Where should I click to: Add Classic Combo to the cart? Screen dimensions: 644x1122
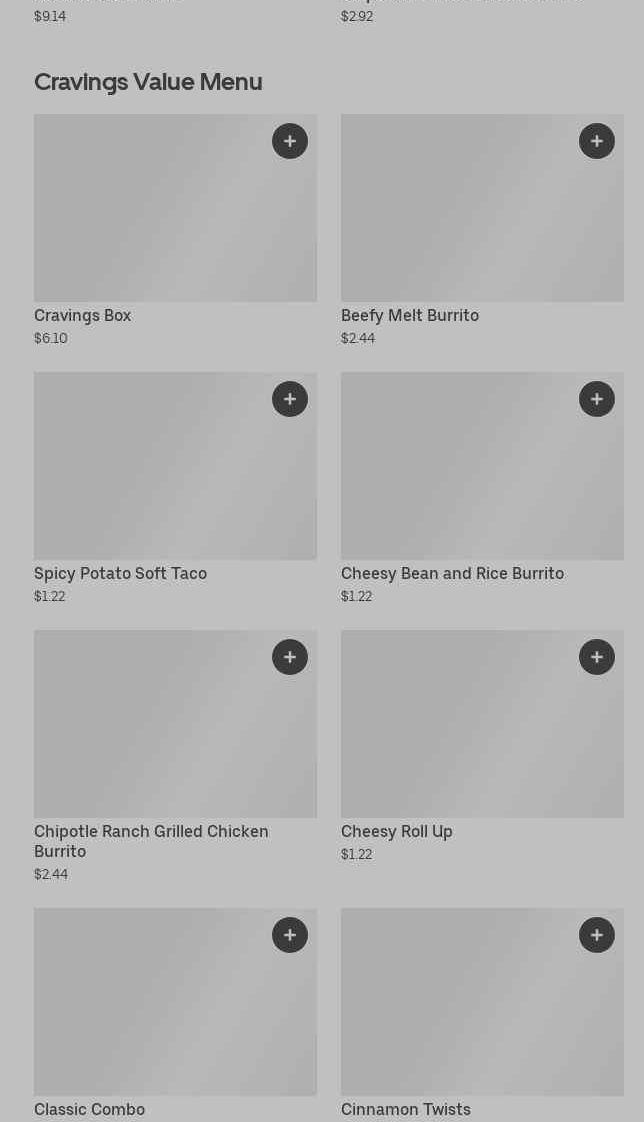pyautogui.click(x=290, y=935)
